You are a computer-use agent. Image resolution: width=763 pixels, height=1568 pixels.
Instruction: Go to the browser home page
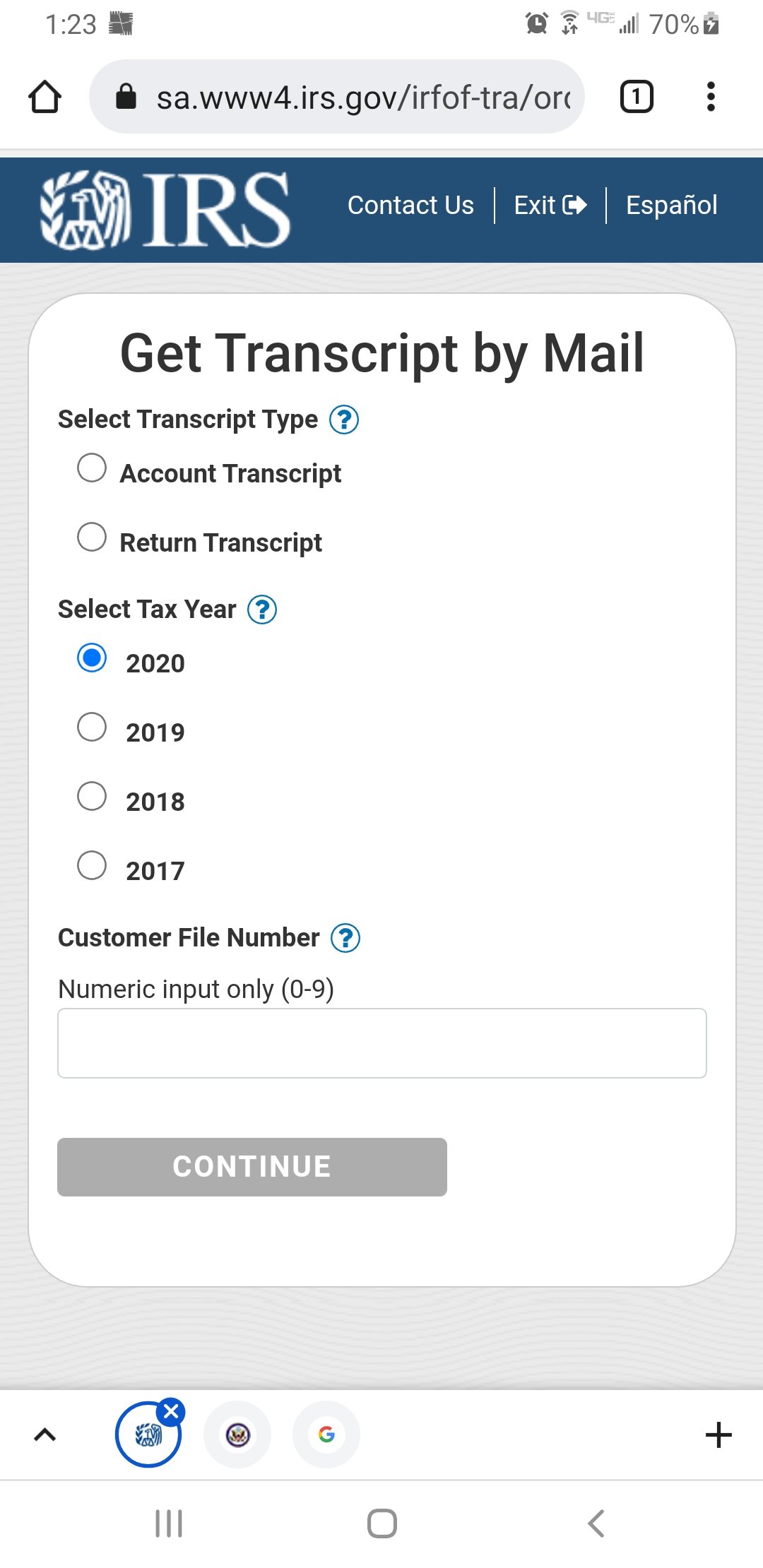(45, 97)
